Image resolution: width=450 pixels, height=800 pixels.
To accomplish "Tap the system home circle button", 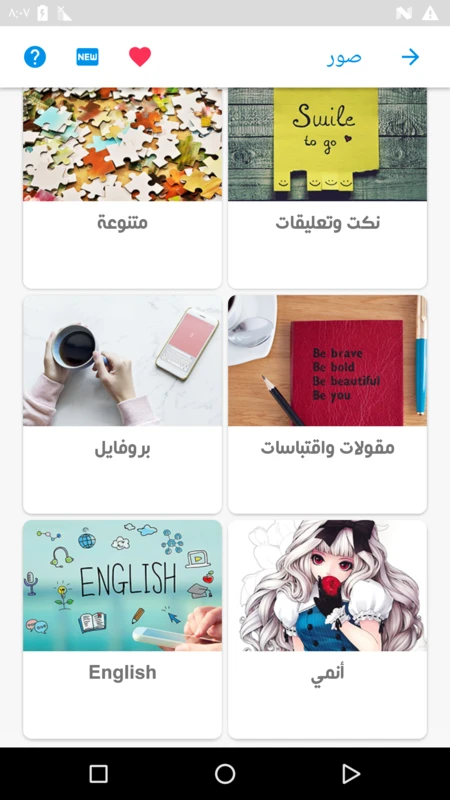I will [x=225, y=773].
